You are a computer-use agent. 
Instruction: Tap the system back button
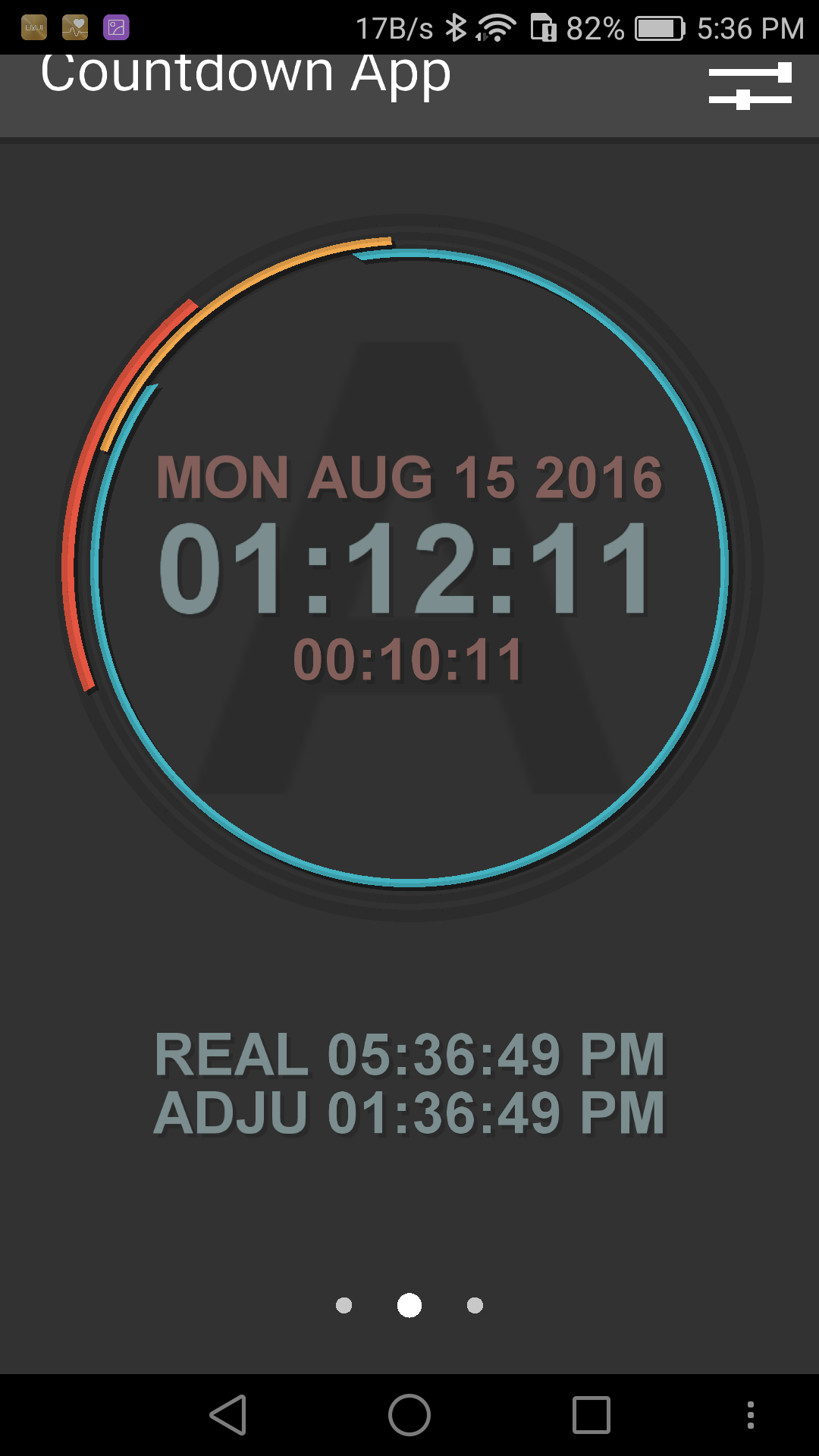[x=228, y=1415]
